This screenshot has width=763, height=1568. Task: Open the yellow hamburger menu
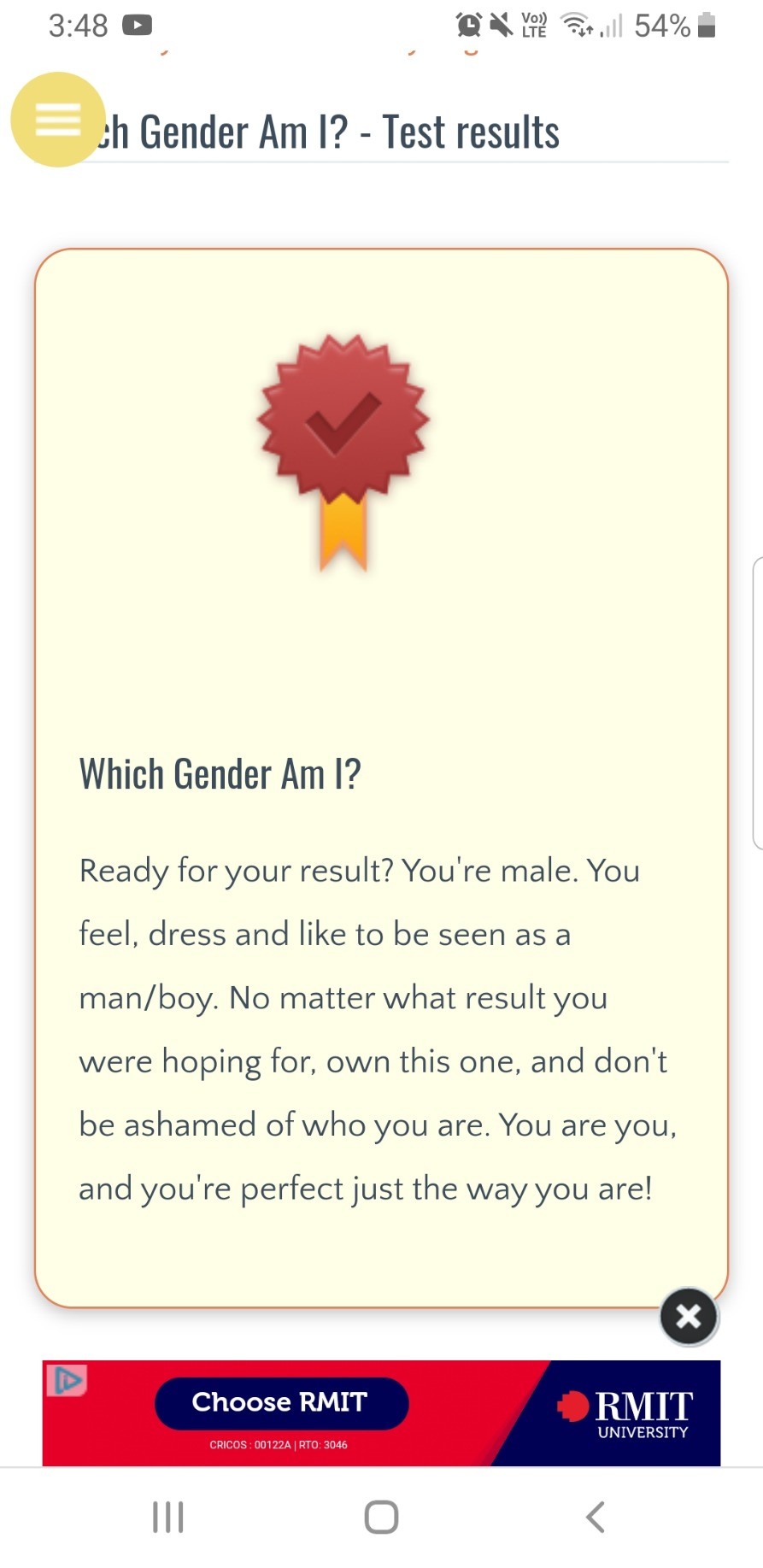tap(57, 120)
